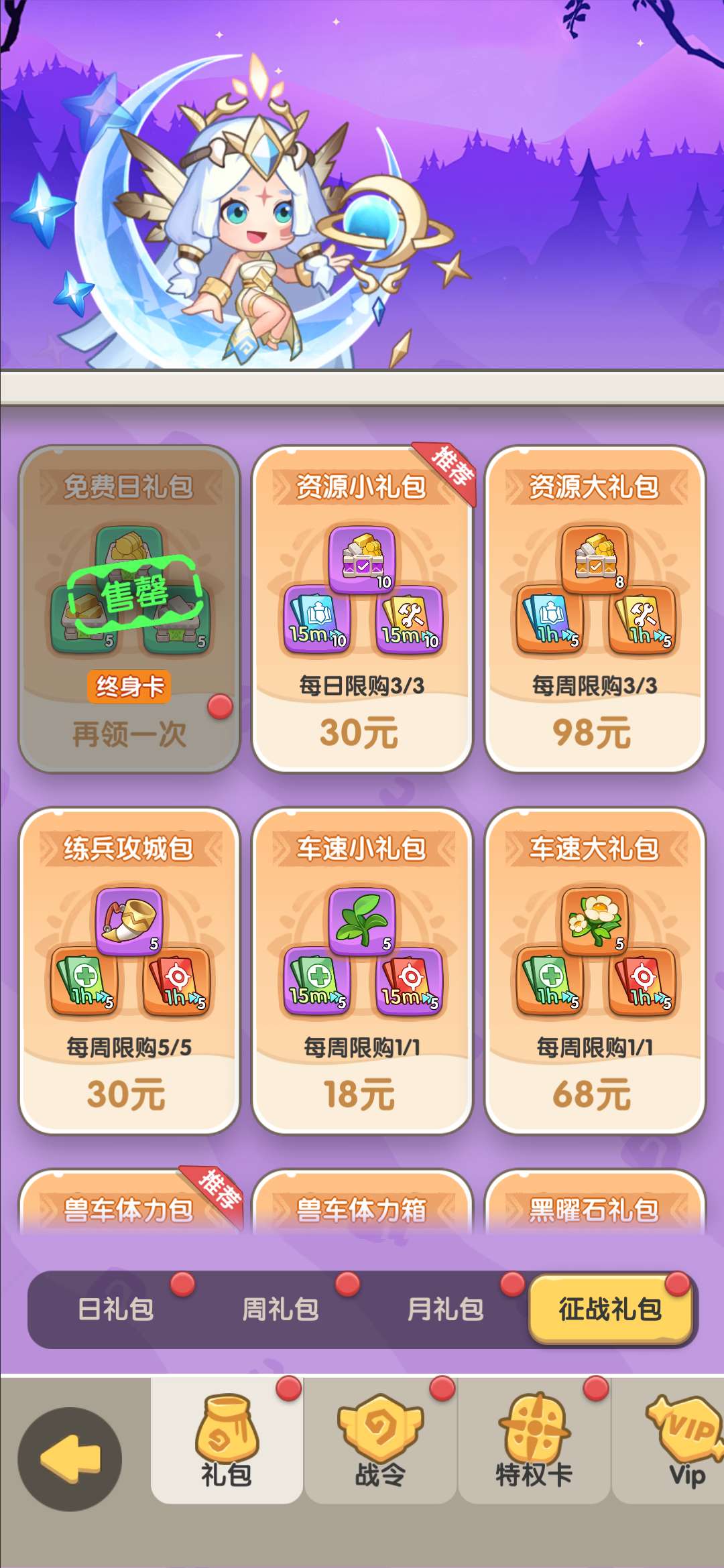Open the 兽车体力包 pack
724x1568 pixels.
[x=127, y=1210]
